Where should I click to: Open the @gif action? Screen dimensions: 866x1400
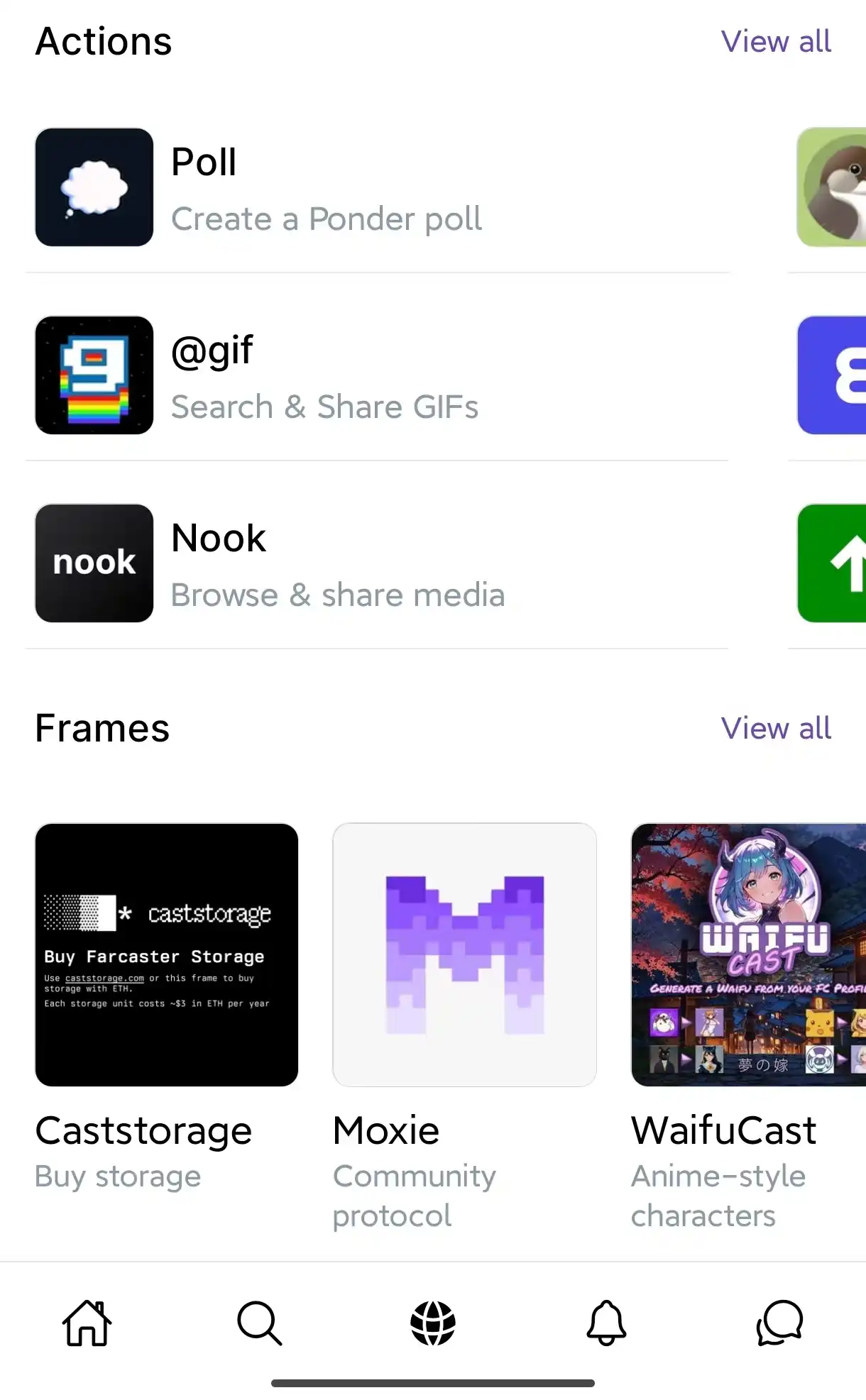(327, 376)
